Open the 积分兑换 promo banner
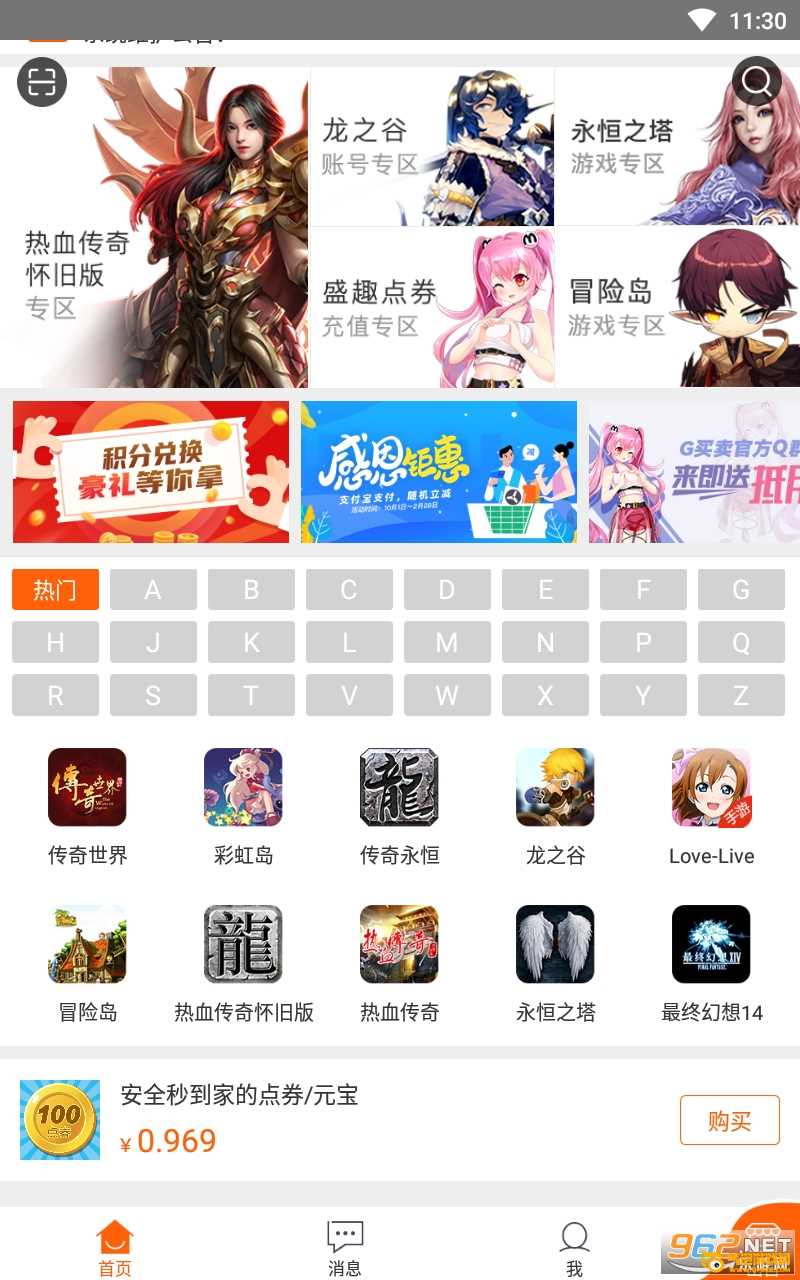The width and height of the screenshot is (800, 1280). pos(151,472)
